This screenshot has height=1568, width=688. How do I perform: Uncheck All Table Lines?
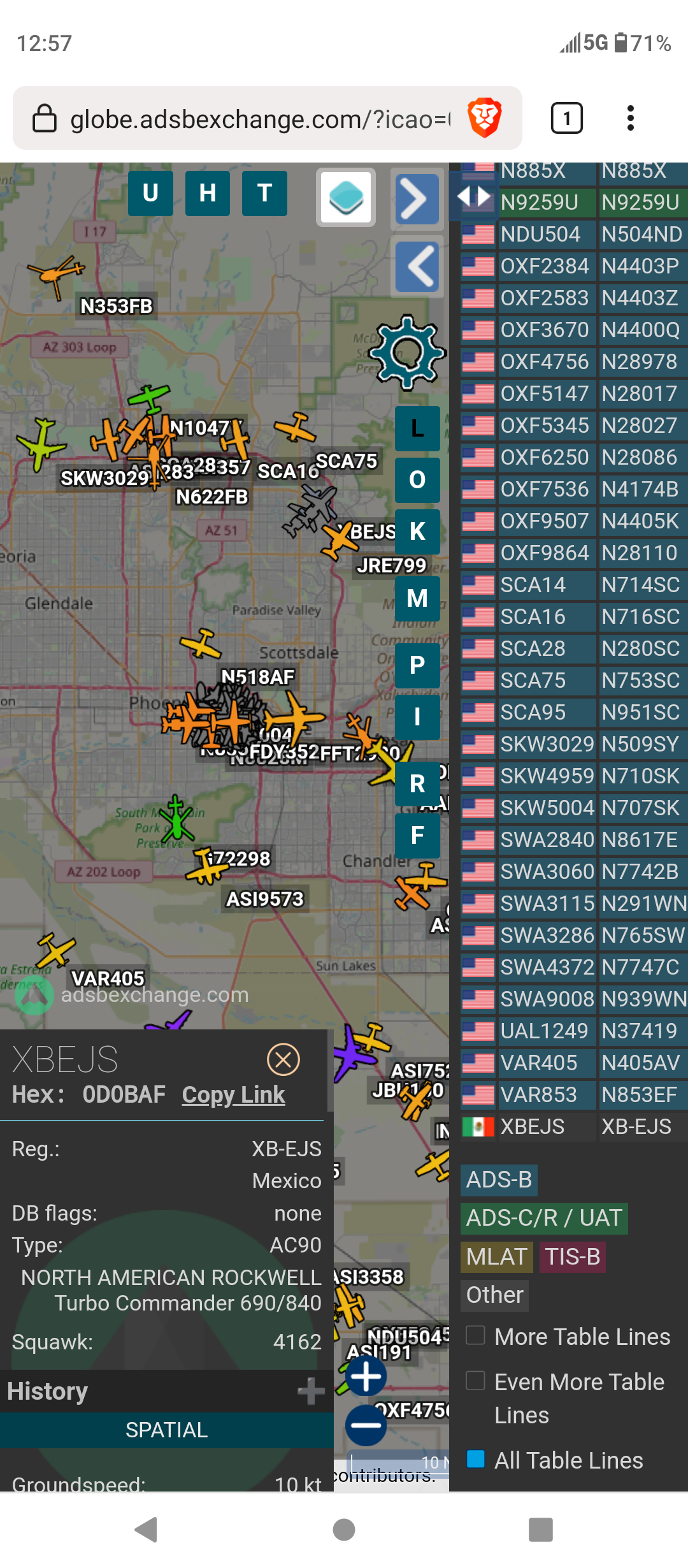tap(475, 1459)
